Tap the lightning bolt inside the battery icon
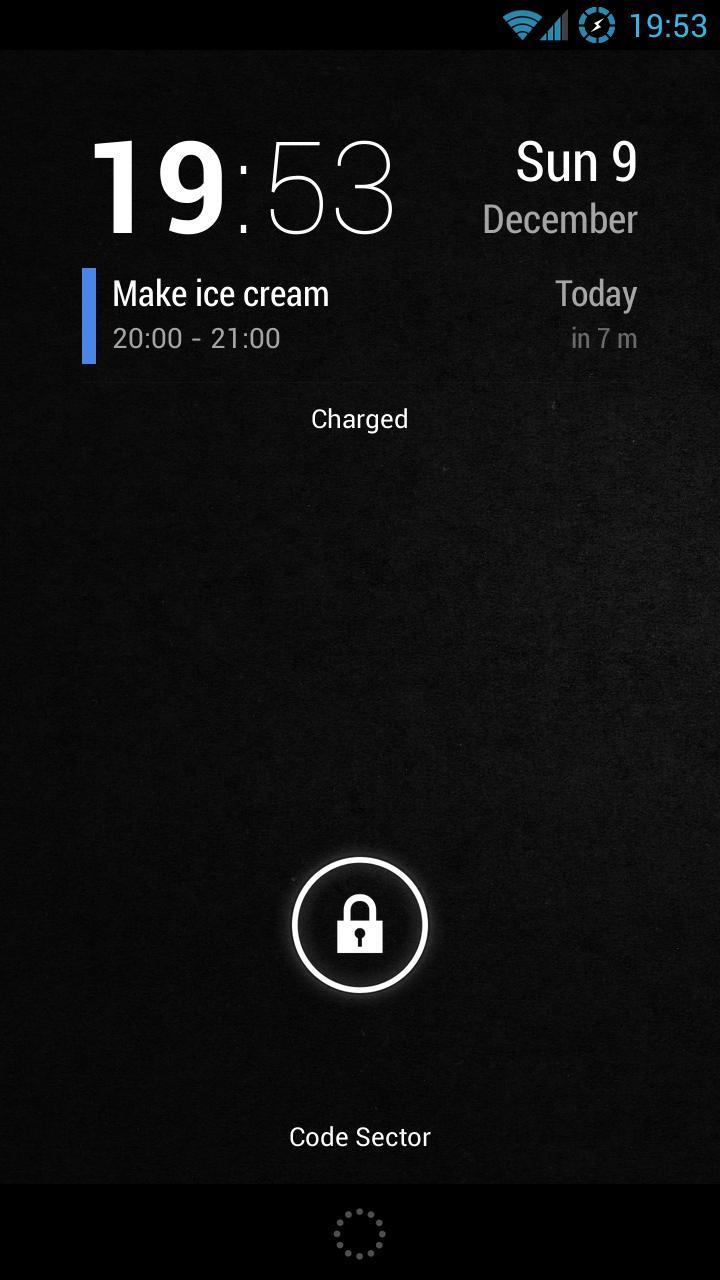The image size is (720, 1280). 595,25
